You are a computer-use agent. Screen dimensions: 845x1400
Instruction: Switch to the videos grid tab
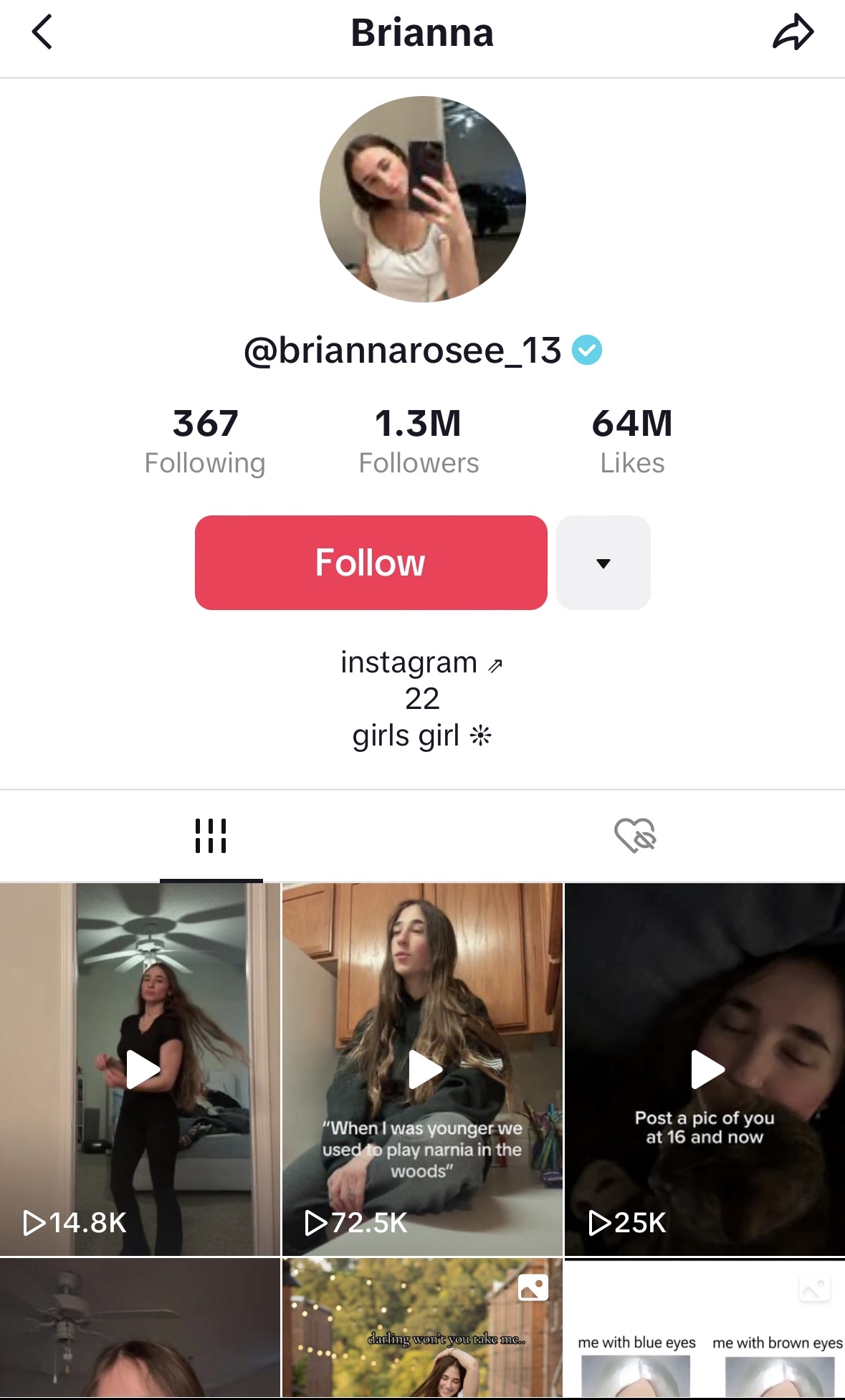(x=211, y=836)
